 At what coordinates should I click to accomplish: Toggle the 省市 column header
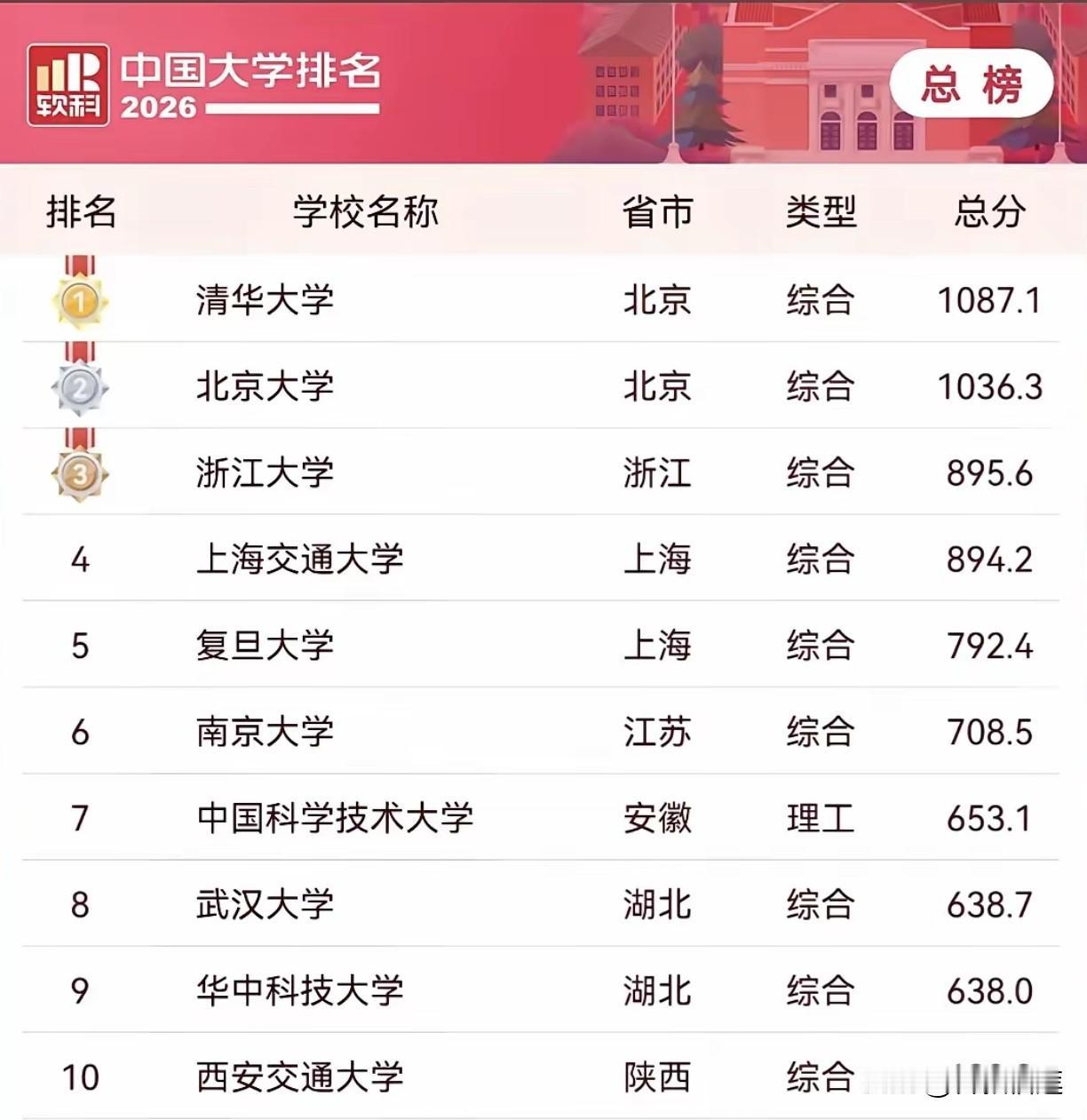point(657,212)
